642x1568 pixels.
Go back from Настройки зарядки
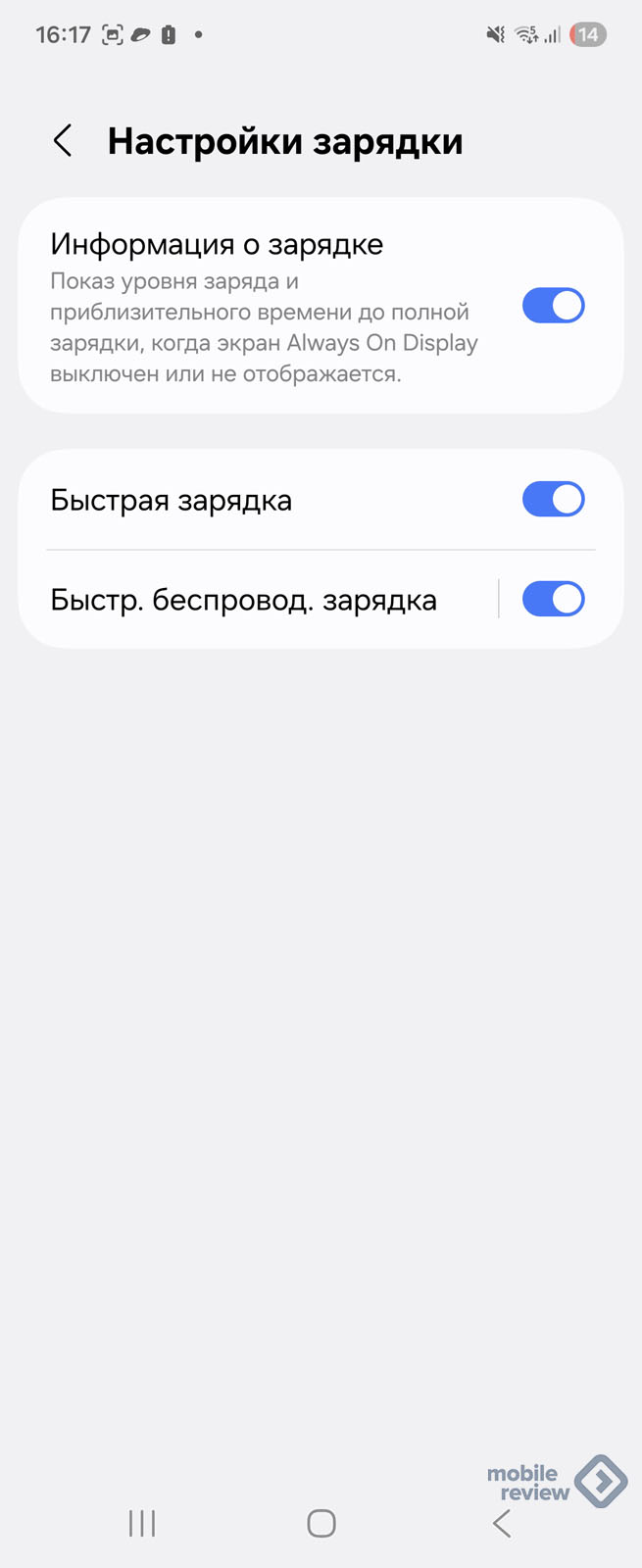(63, 141)
